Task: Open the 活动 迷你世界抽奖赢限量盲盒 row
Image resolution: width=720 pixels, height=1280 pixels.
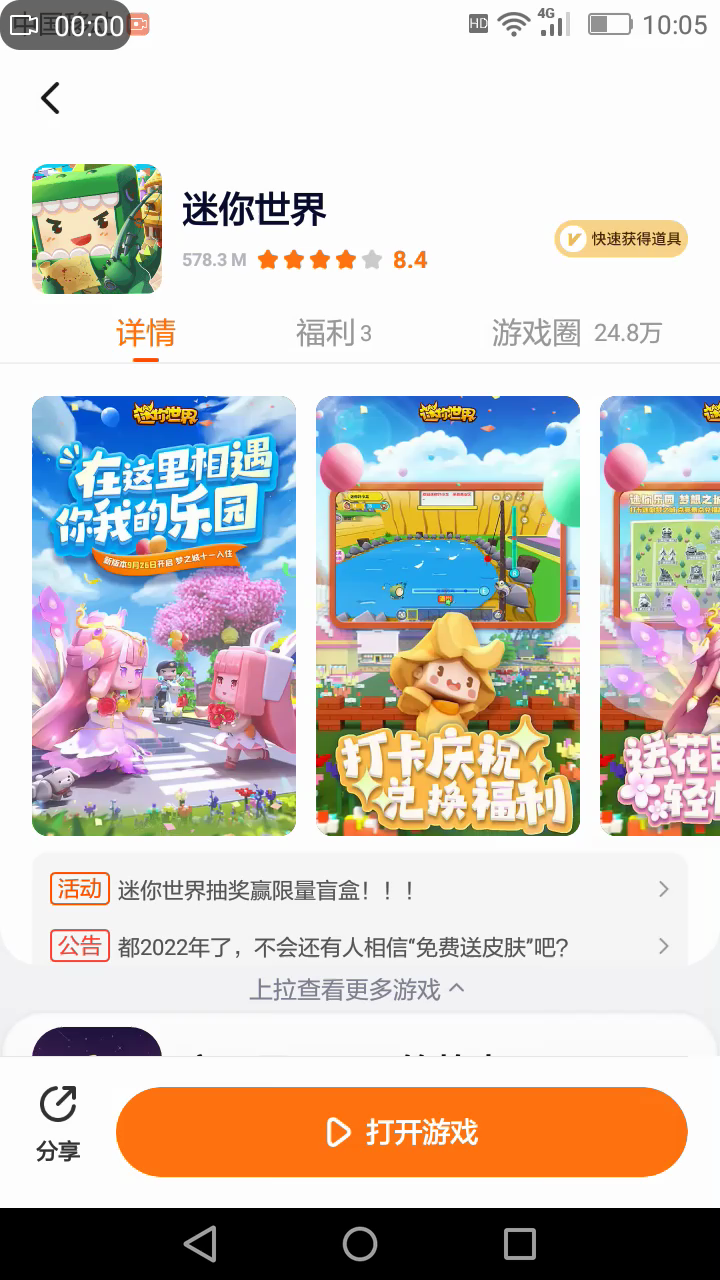Action: (360, 890)
